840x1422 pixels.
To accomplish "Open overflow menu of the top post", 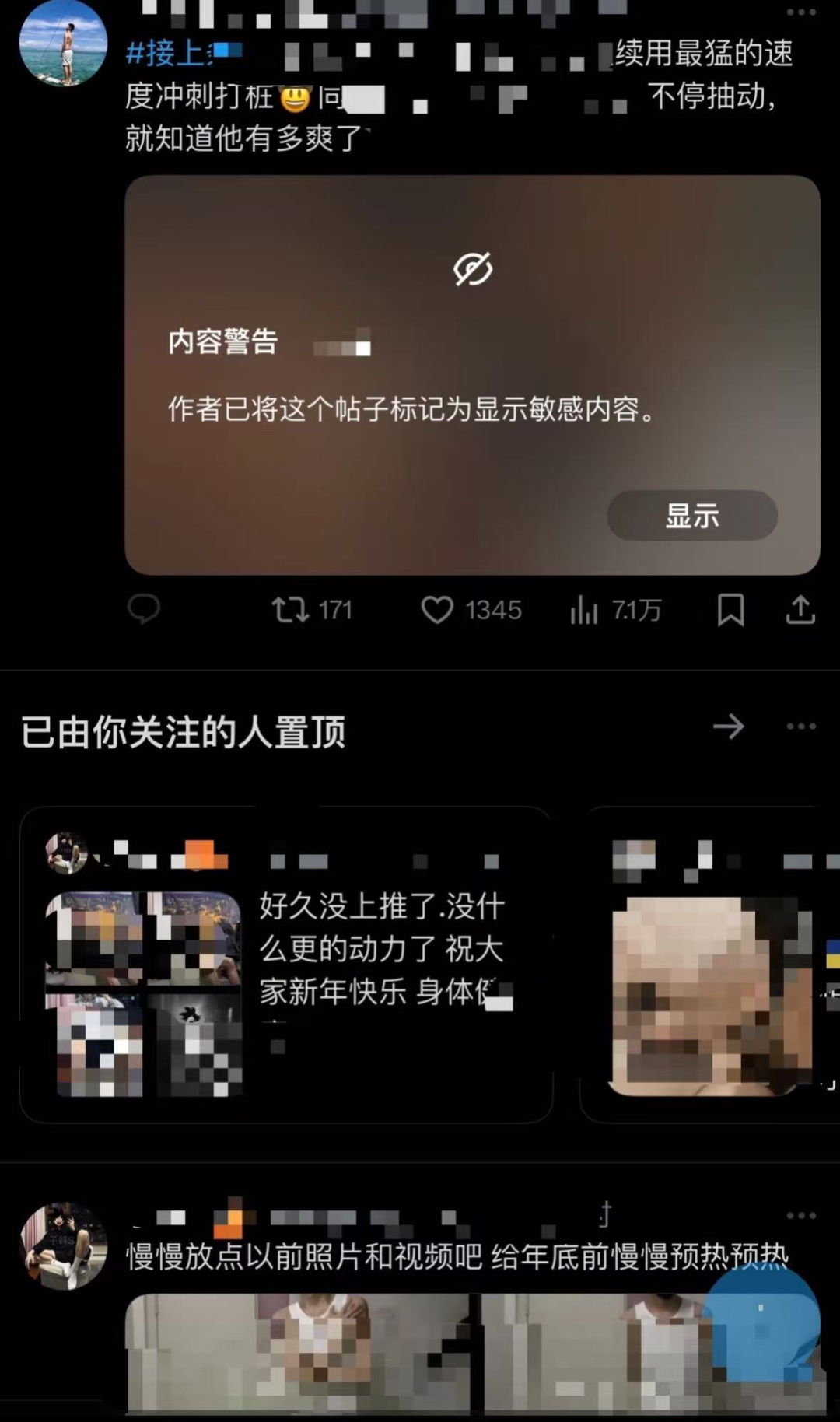I will click(x=800, y=12).
